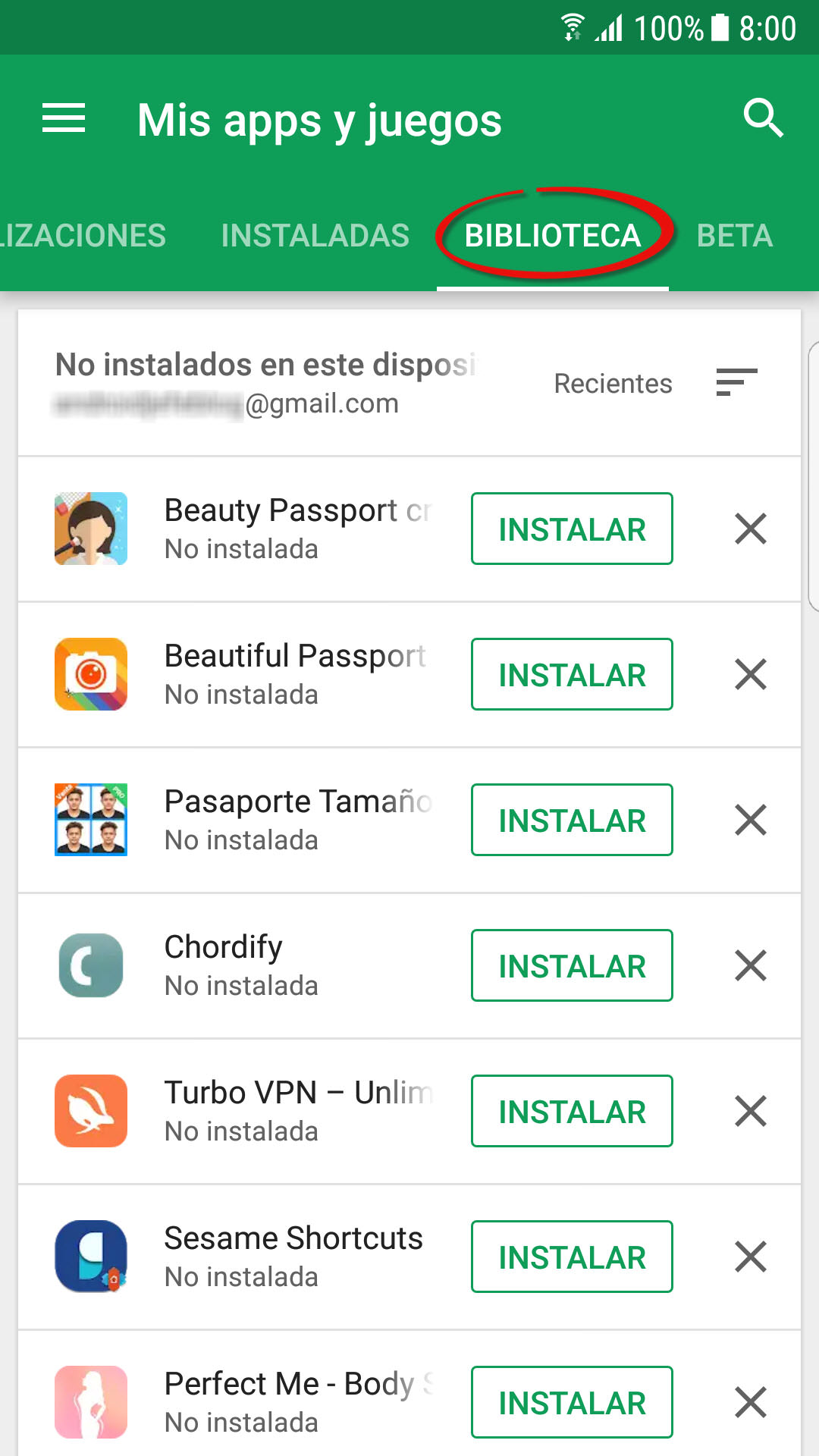Open search in Mis apps y juegos
This screenshot has width=819, height=1456.
[x=762, y=118]
